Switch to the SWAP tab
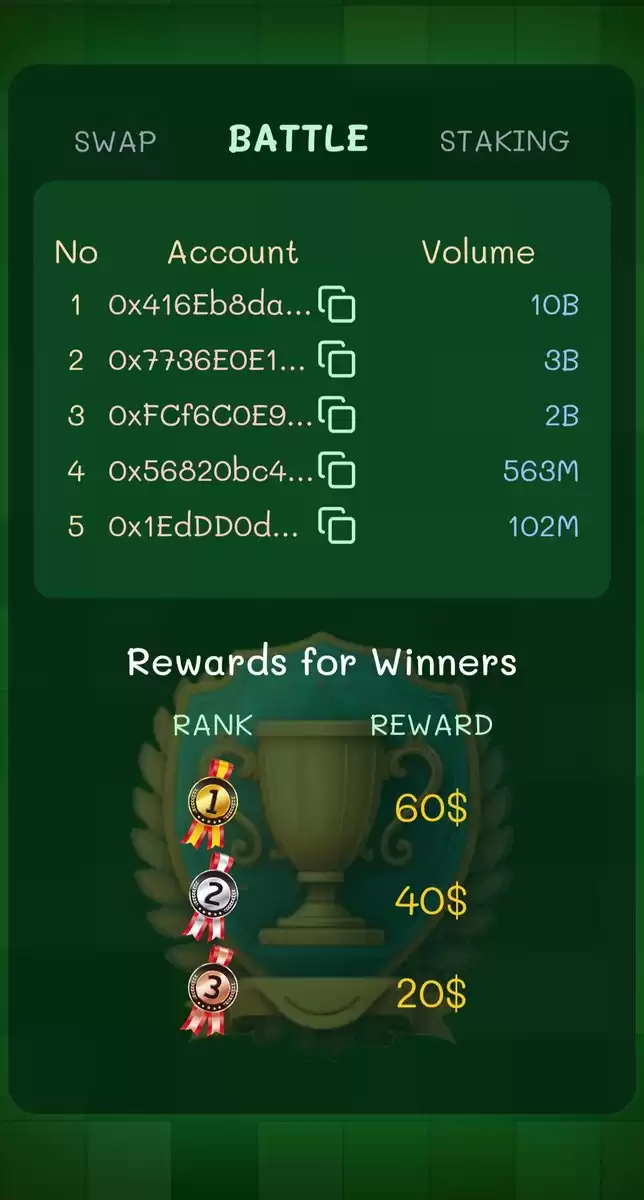644x1200 pixels. (115, 141)
